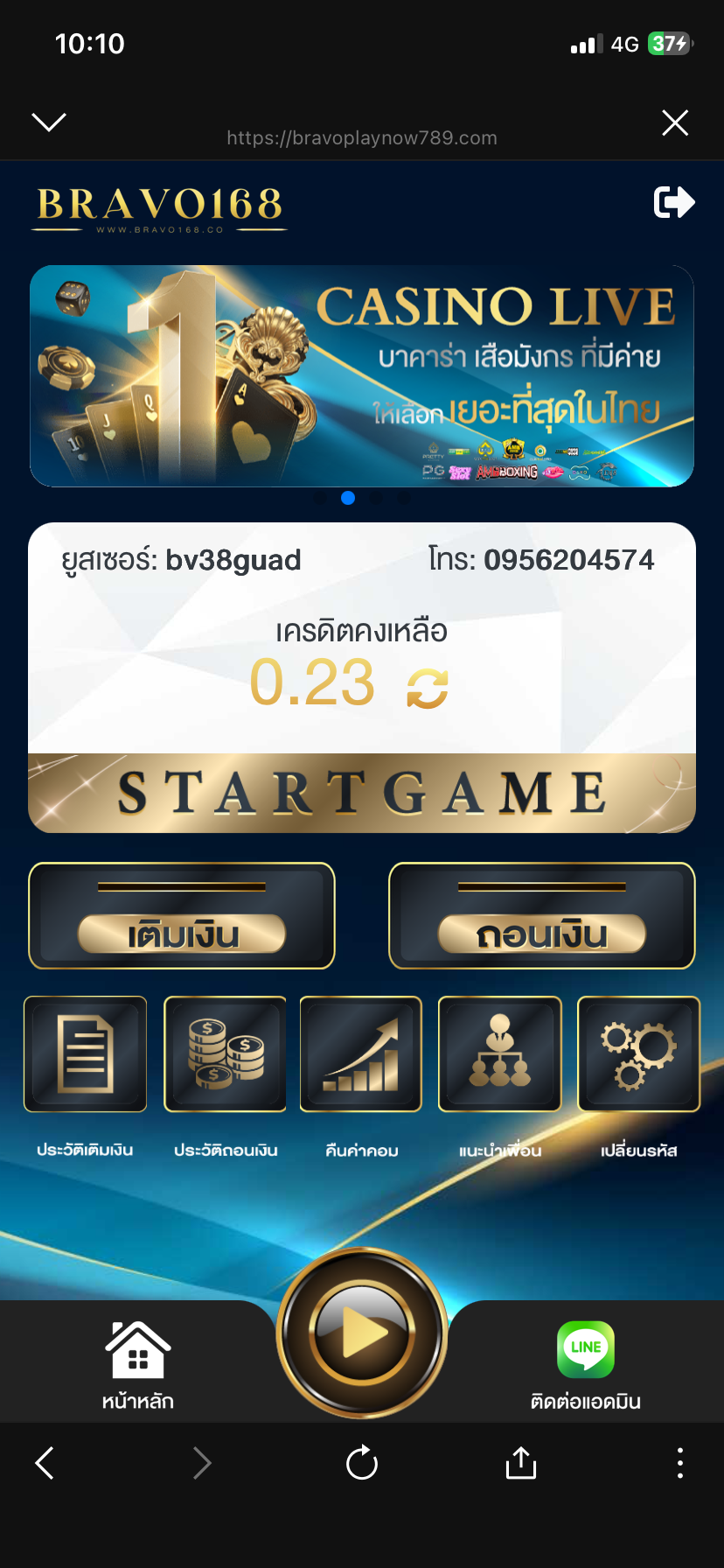724x1568 pixels.
Task: Open the Casino Live promo banner
Action: (362, 376)
